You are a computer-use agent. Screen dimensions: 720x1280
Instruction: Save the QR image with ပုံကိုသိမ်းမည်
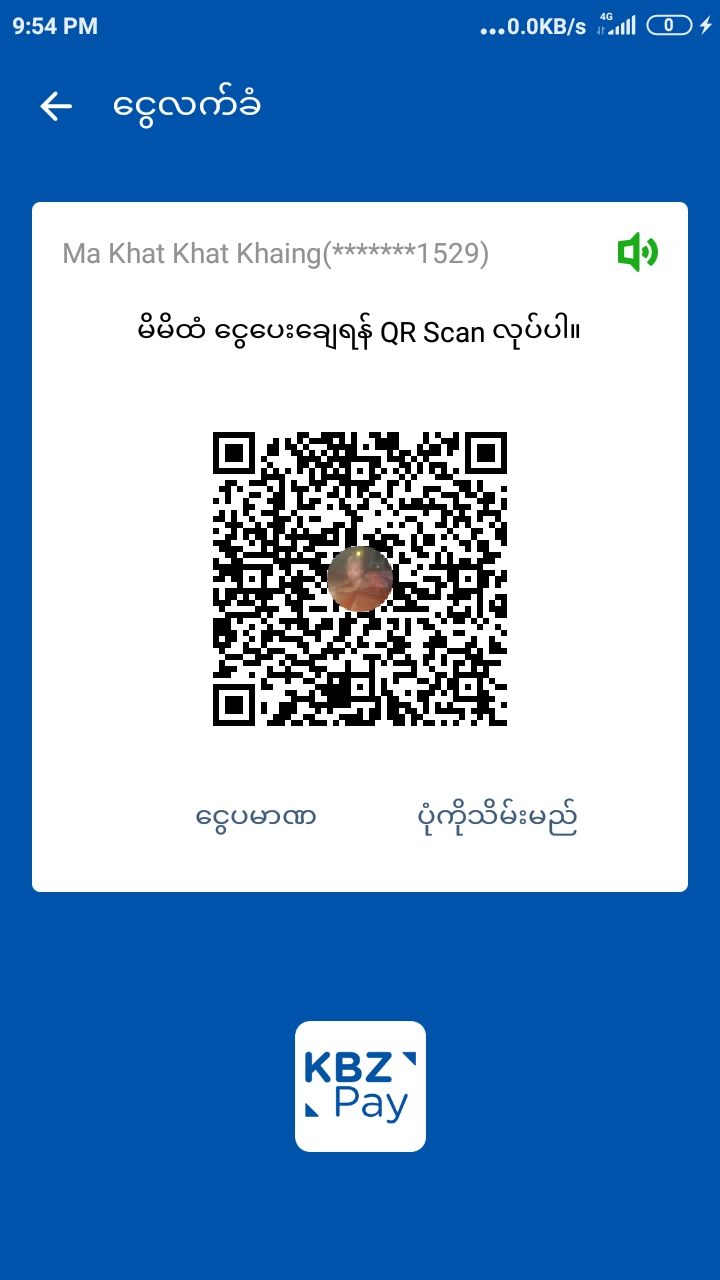pos(497,817)
